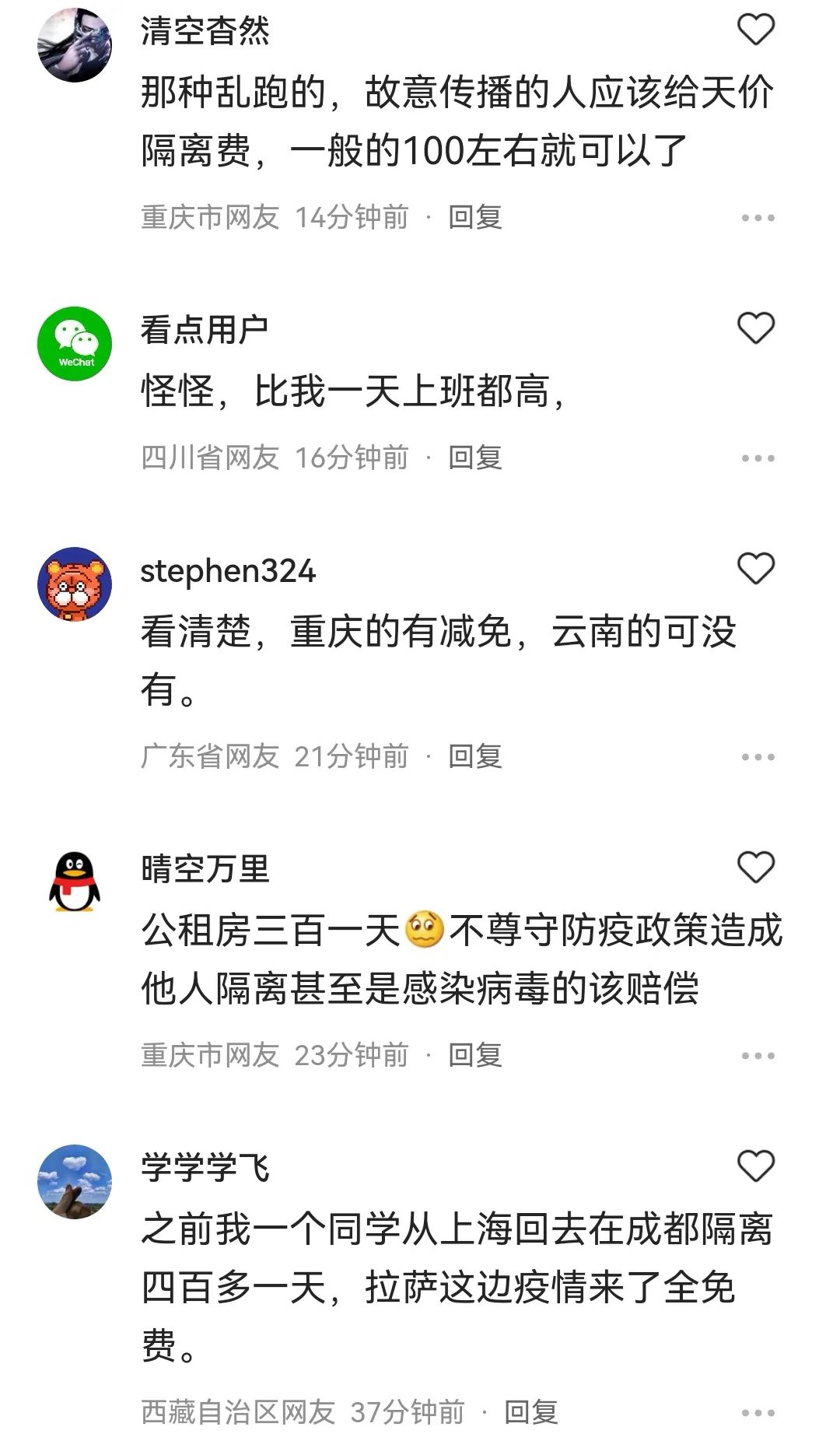Open 学学学飞's profile picture
840x1455 pixels.
tap(75, 1182)
